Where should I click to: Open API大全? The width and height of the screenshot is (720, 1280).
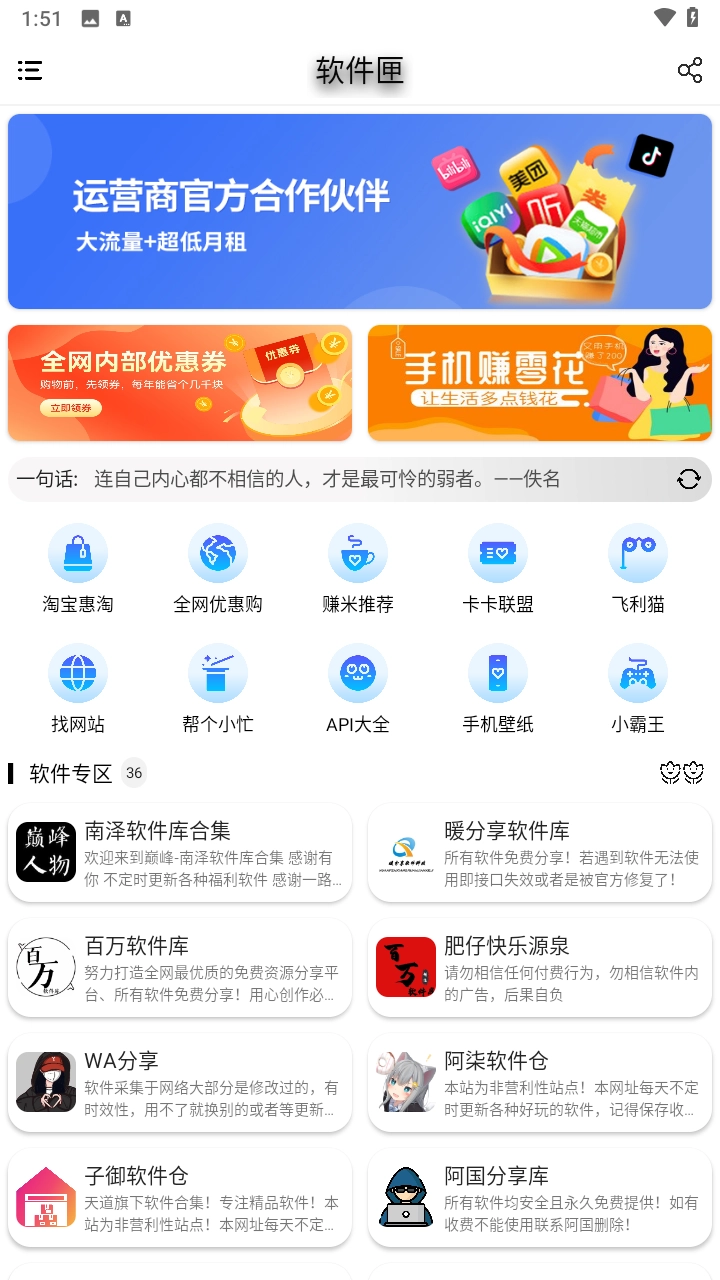(x=358, y=687)
